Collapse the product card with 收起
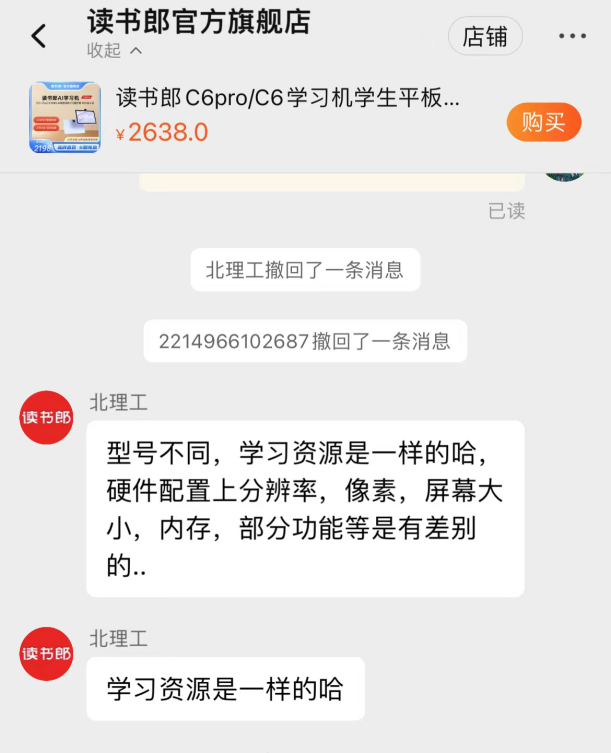This screenshot has height=753, width=611. [115, 50]
